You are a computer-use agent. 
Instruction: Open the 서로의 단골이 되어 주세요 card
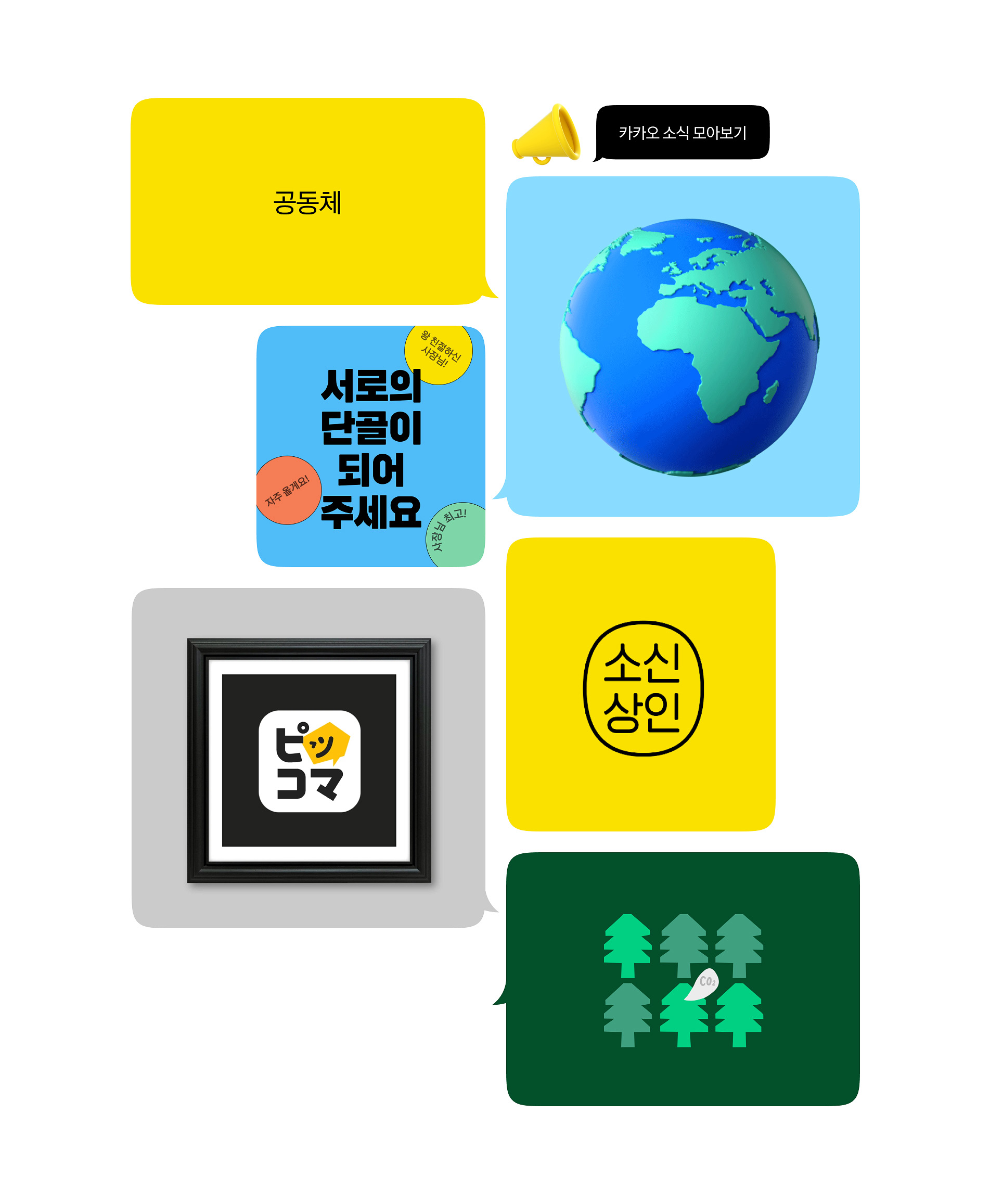pos(371,446)
